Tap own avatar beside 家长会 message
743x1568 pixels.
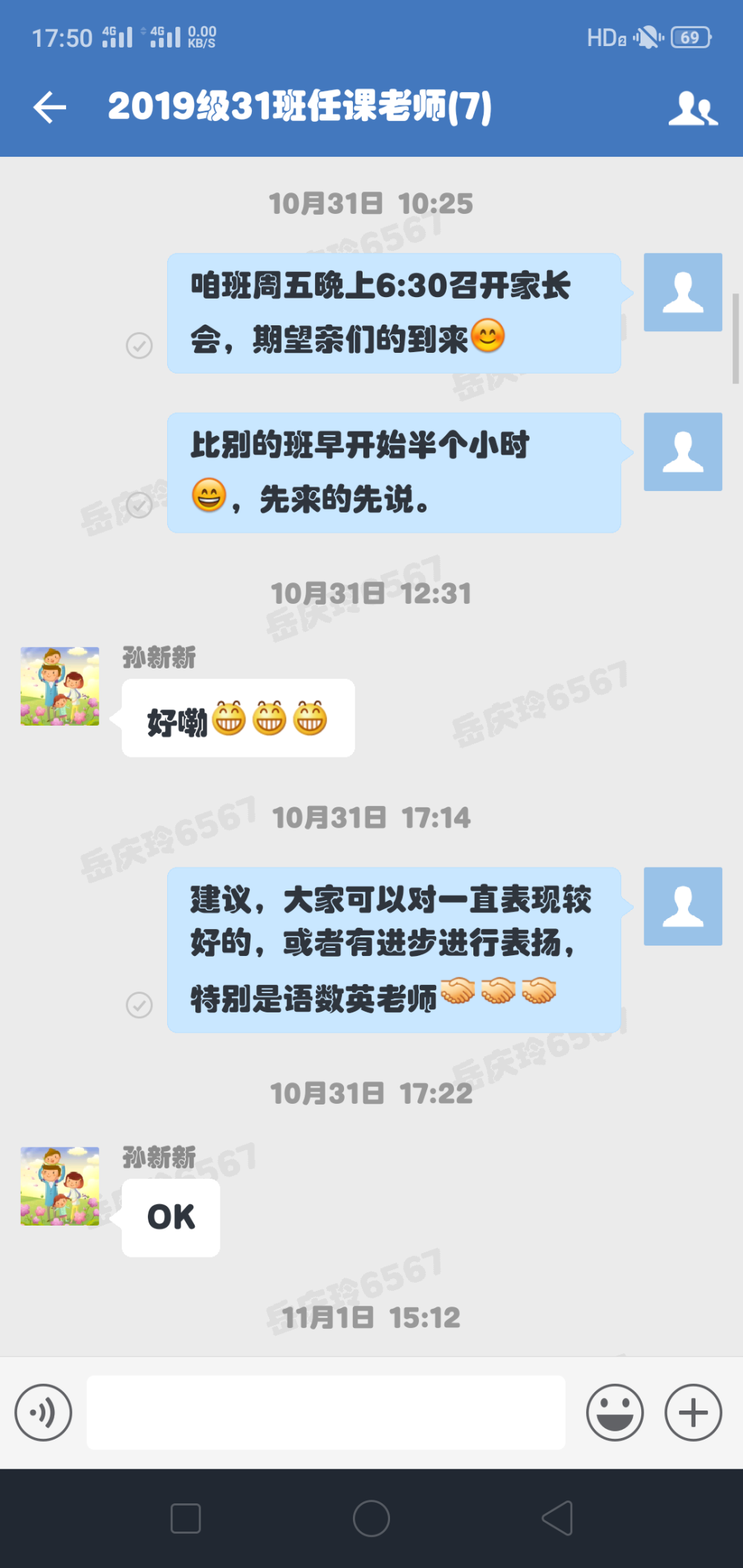click(x=683, y=292)
